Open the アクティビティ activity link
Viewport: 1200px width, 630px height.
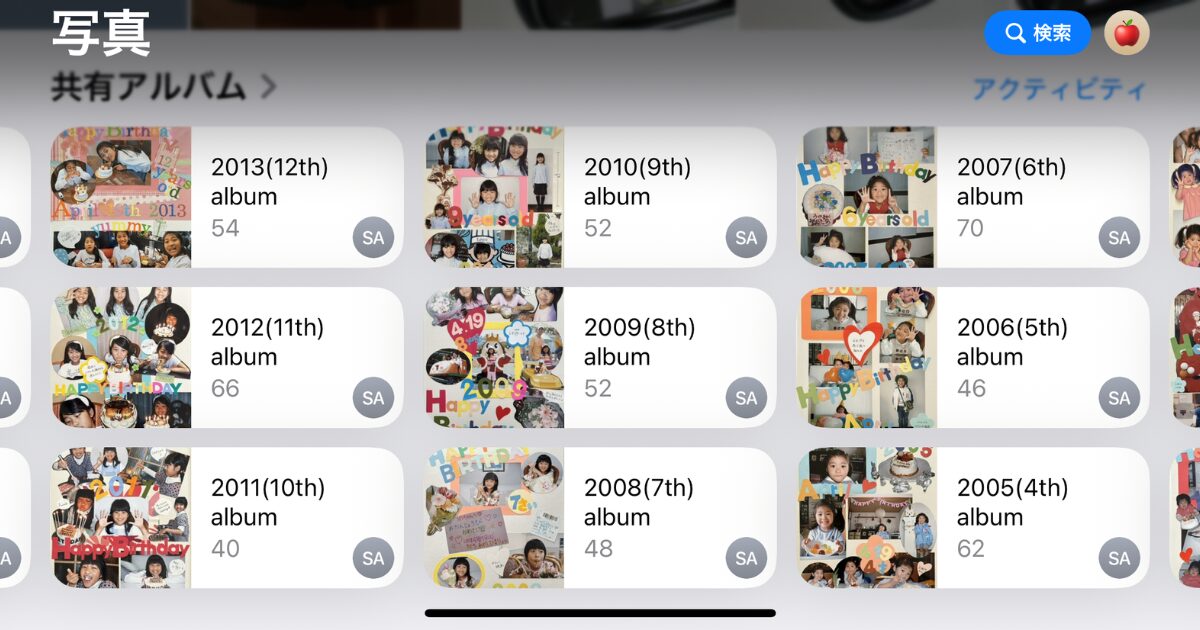click(1059, 89)
